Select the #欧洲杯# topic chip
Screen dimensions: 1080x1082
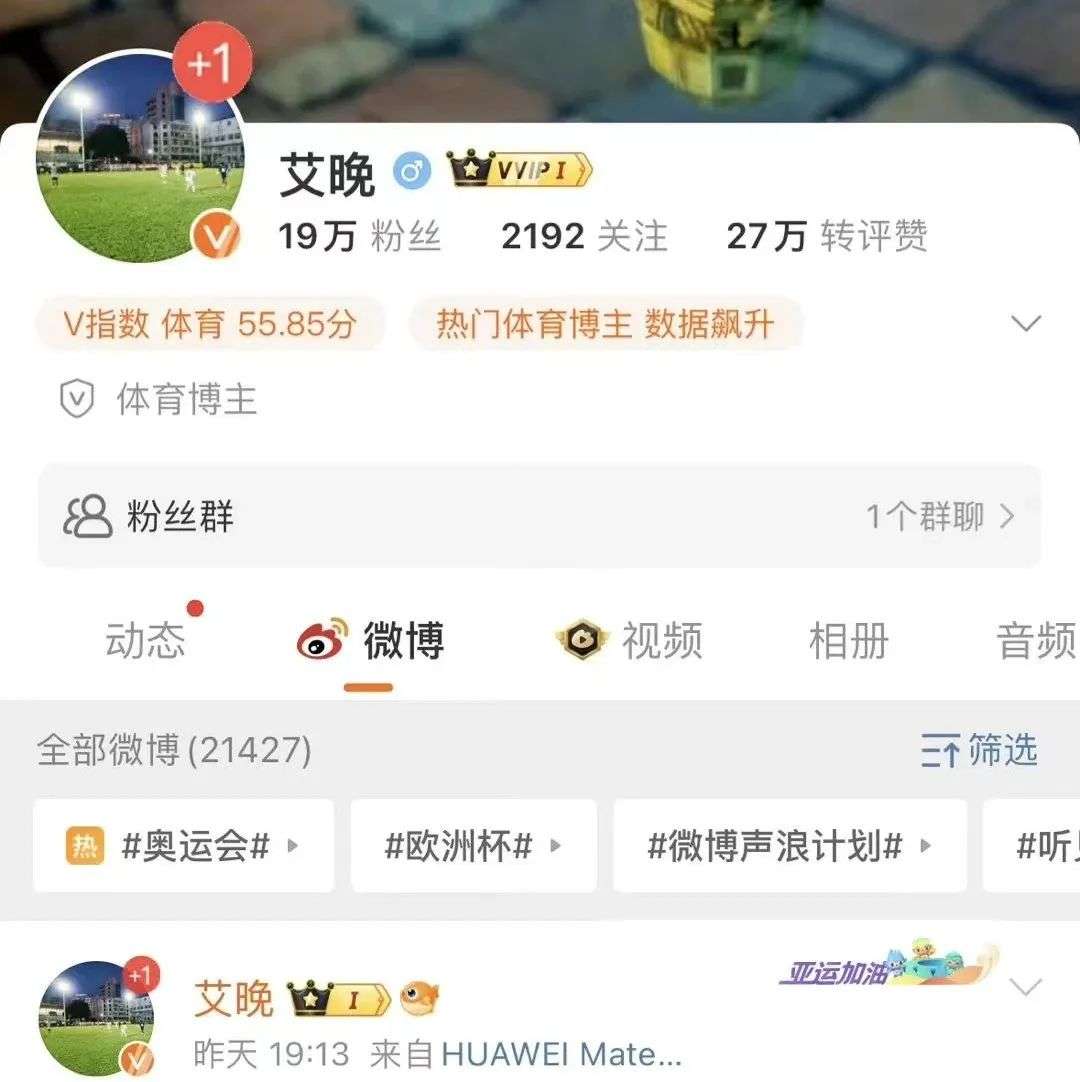(473, 846)
